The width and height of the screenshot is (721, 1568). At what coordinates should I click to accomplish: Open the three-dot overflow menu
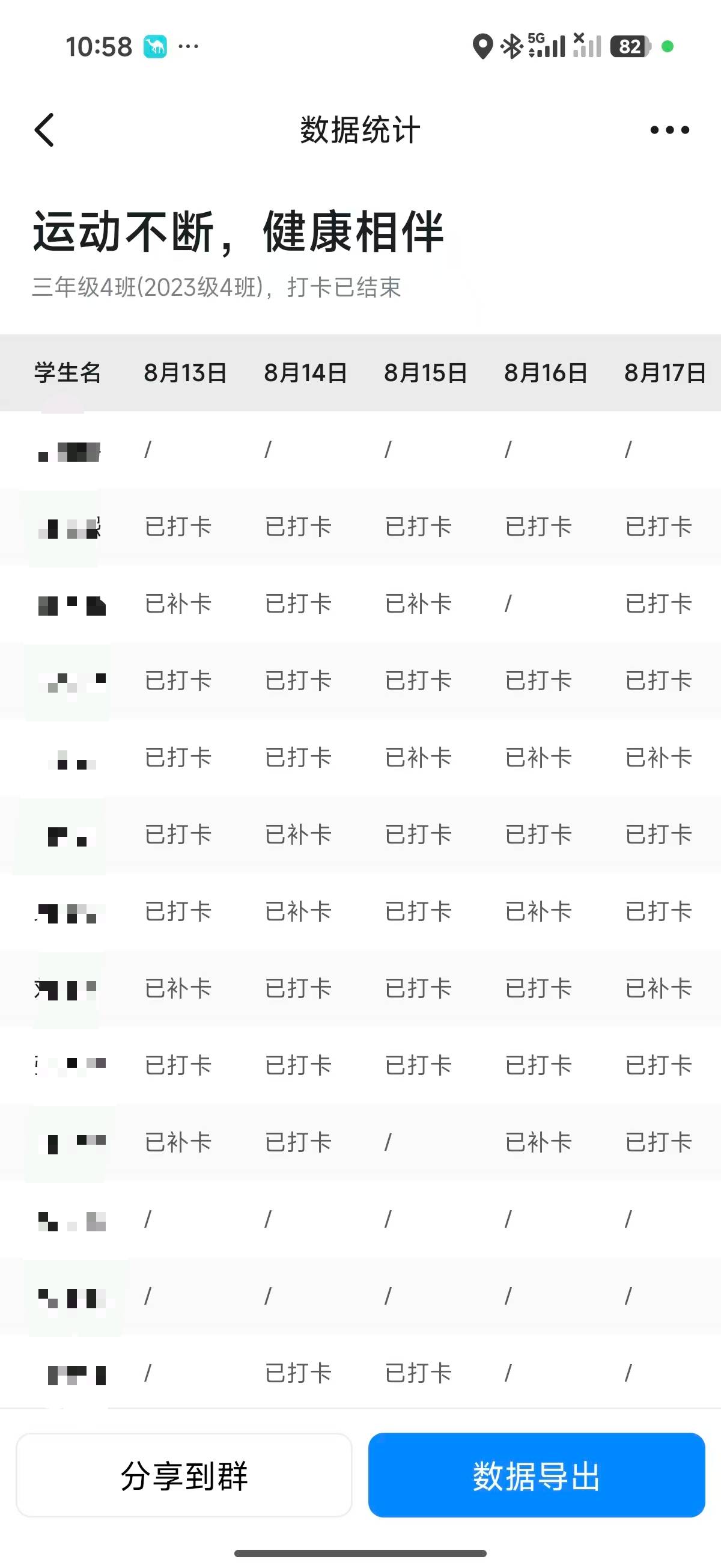click(669, 130)
